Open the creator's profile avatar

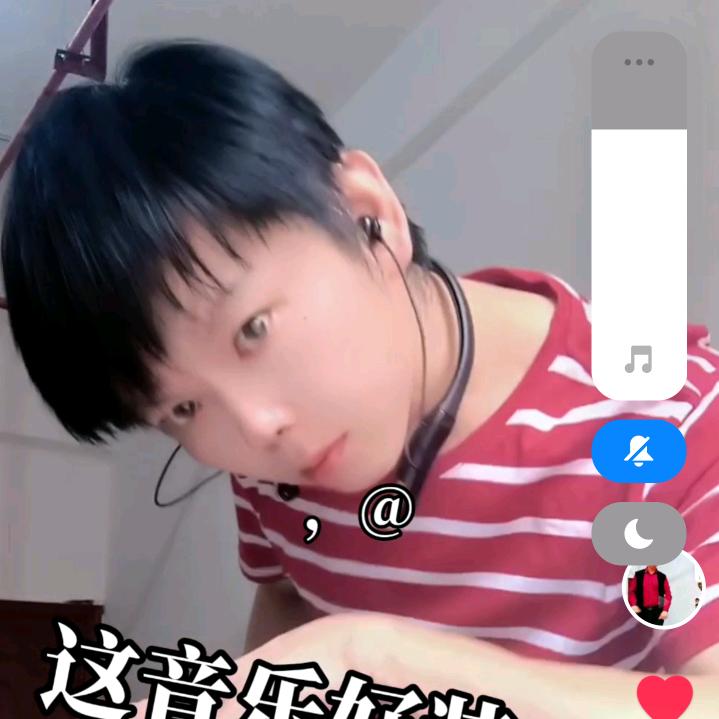(x=664, y=589)
